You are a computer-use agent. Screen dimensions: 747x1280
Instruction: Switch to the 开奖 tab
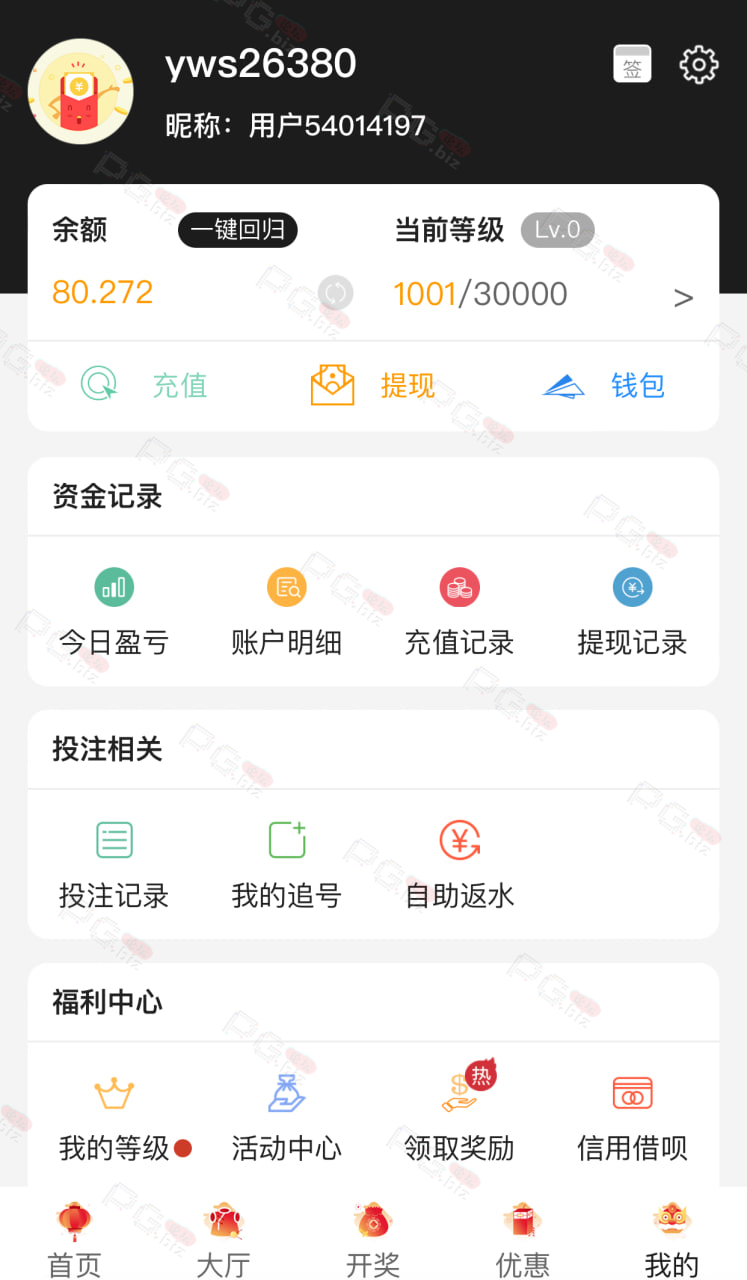pyautogui.click(x=373, y=1241)
